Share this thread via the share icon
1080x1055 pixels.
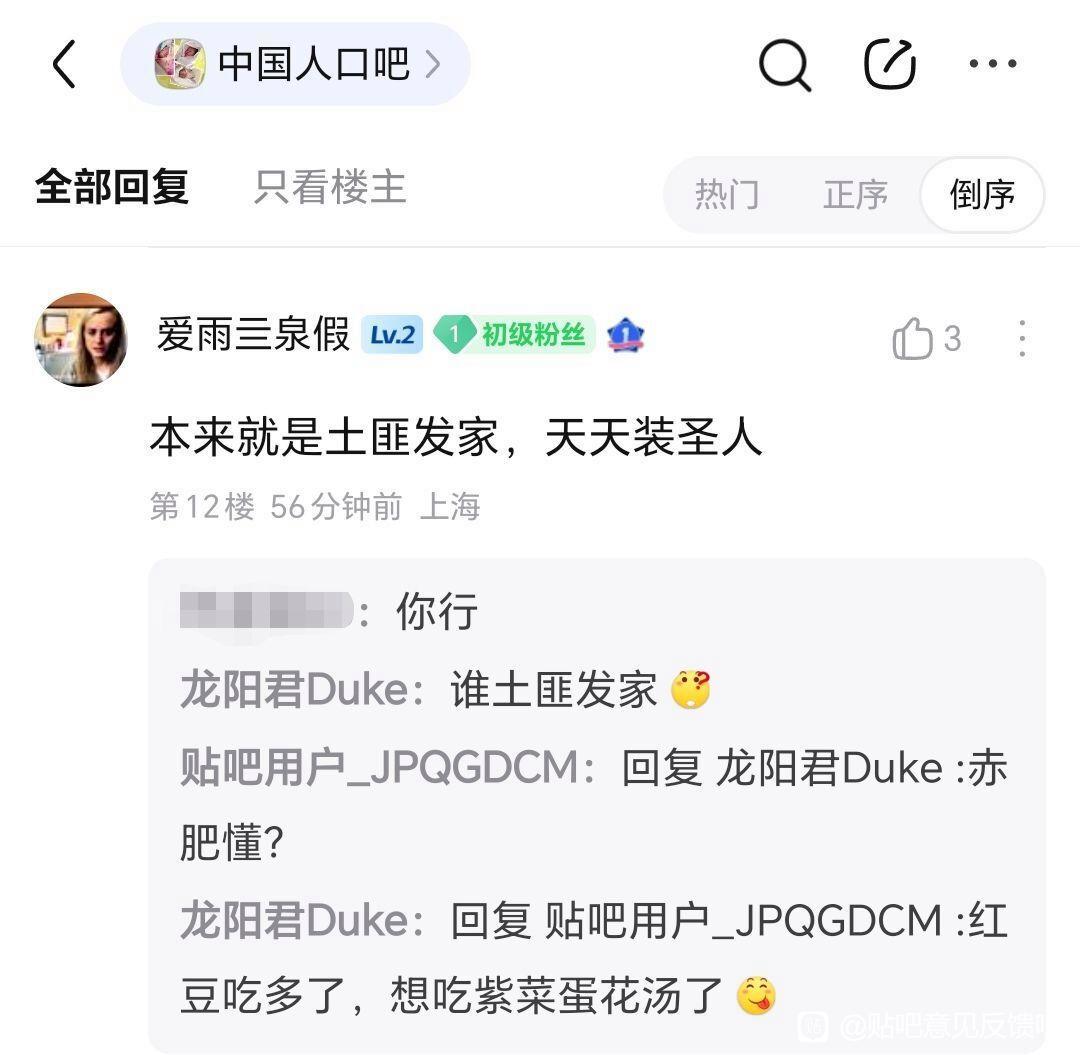tap(889, 65)
